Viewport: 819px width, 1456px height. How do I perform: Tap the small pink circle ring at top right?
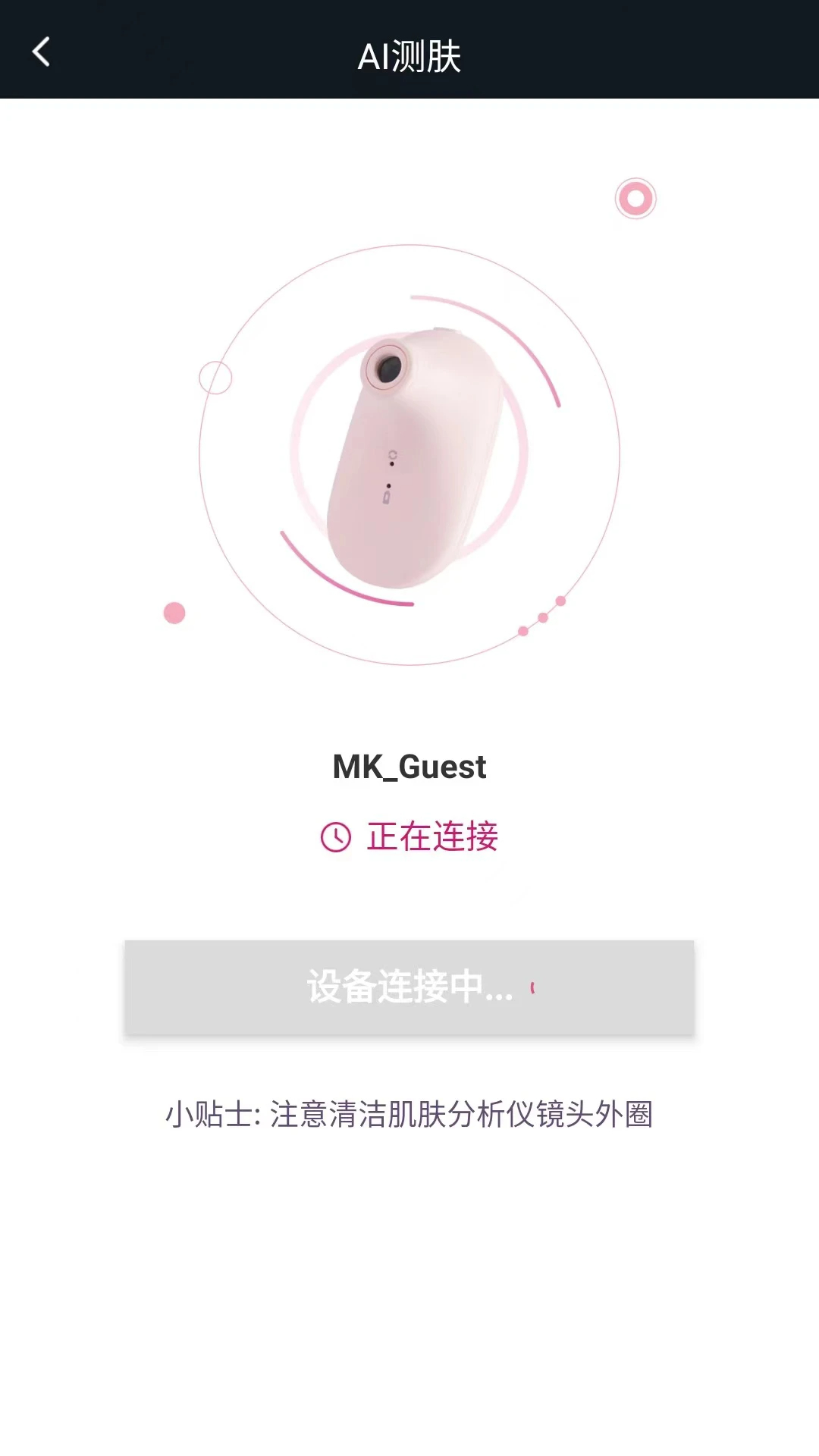pyautogui.click(x=635, y=198)
